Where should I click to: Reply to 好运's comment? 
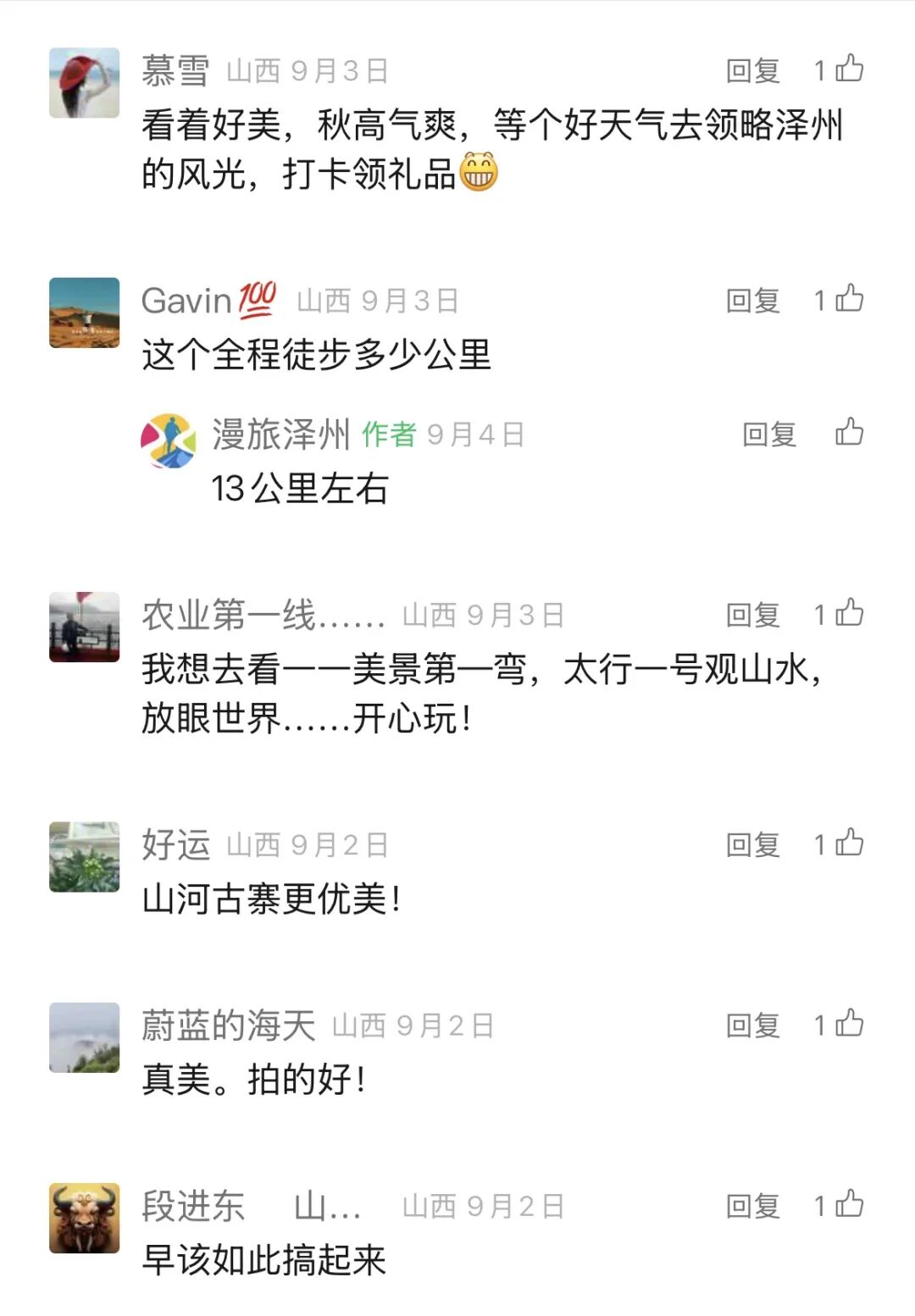[x=752, y=844]
